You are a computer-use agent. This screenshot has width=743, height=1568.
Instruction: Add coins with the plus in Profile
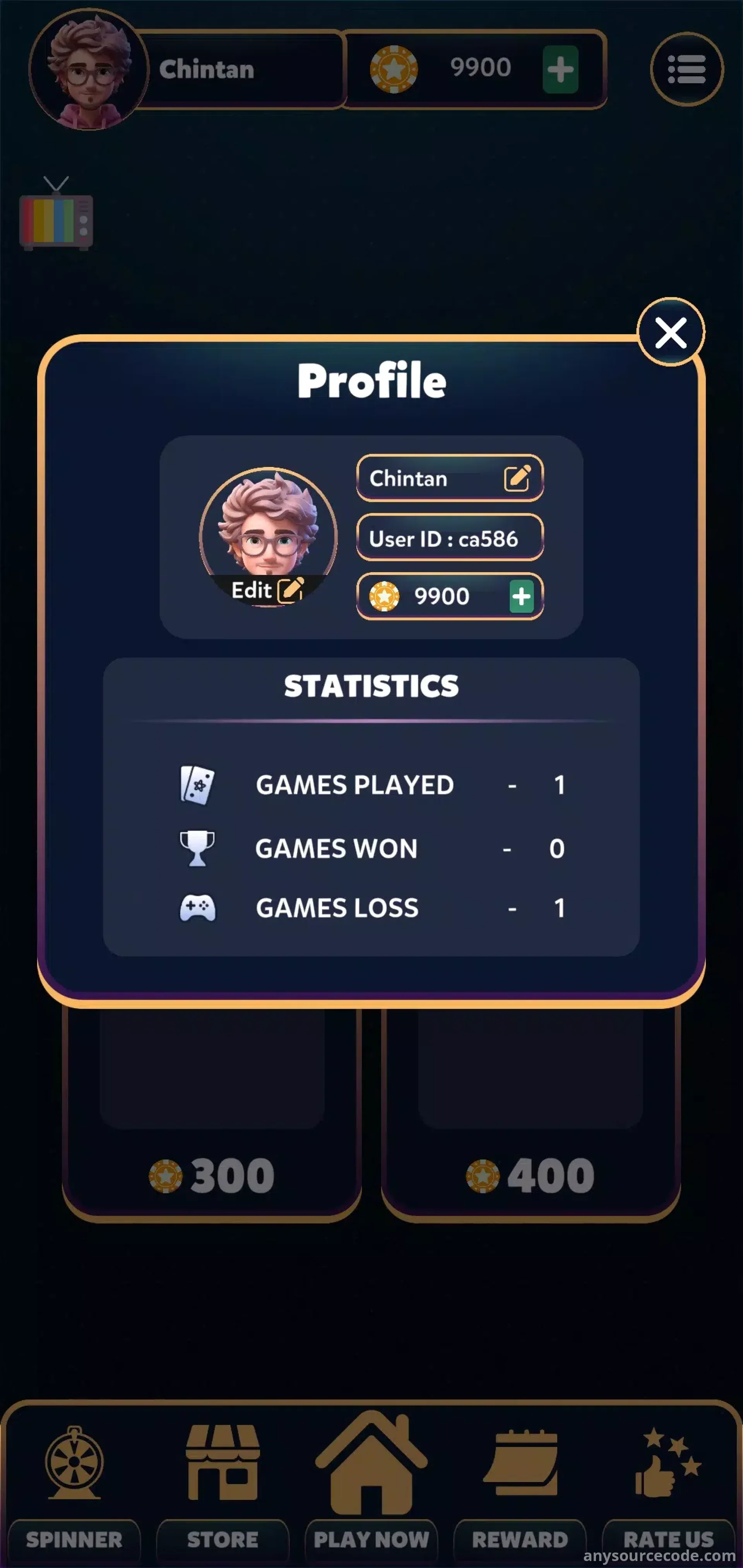(521, 596)
